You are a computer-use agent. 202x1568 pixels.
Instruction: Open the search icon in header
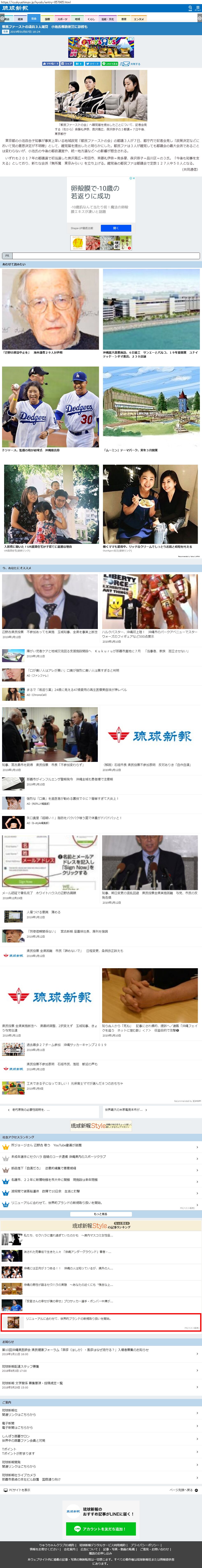pyautogui.click(x=190, y=8)
